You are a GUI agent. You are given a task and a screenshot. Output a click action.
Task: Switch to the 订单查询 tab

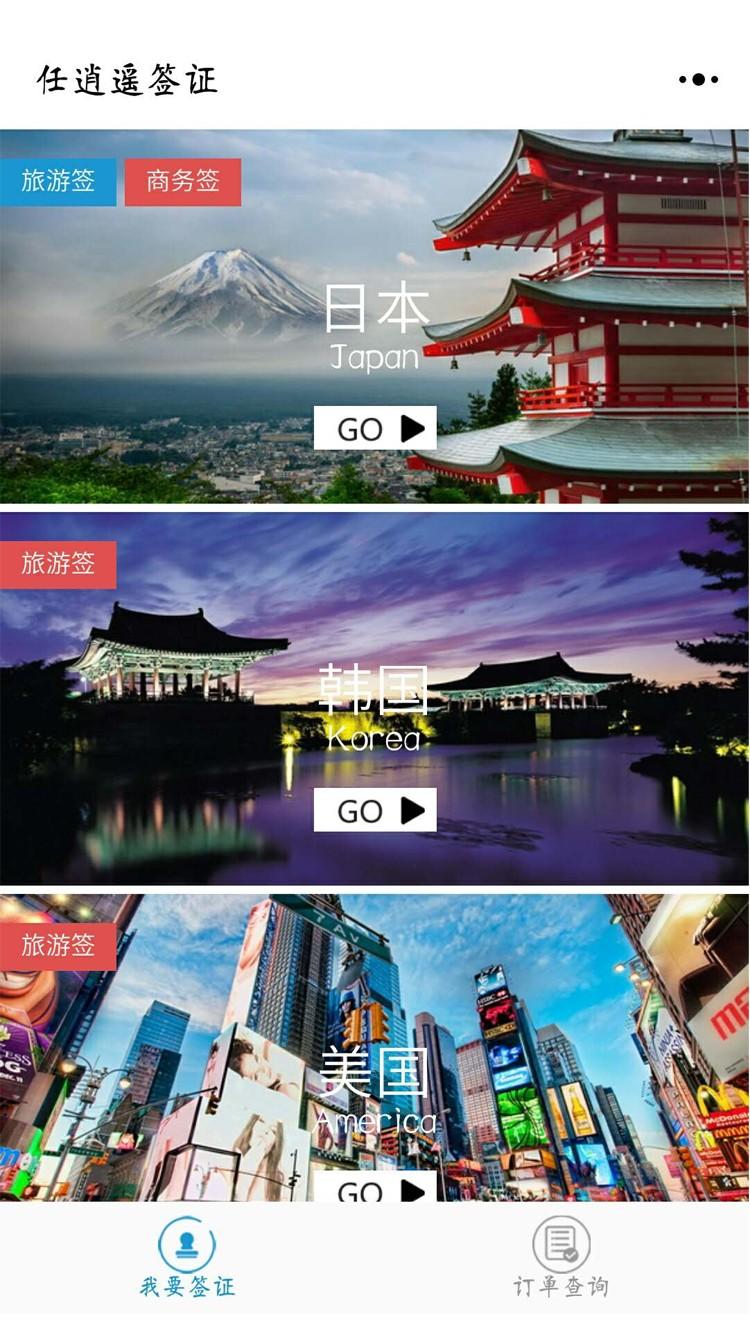561,1258
